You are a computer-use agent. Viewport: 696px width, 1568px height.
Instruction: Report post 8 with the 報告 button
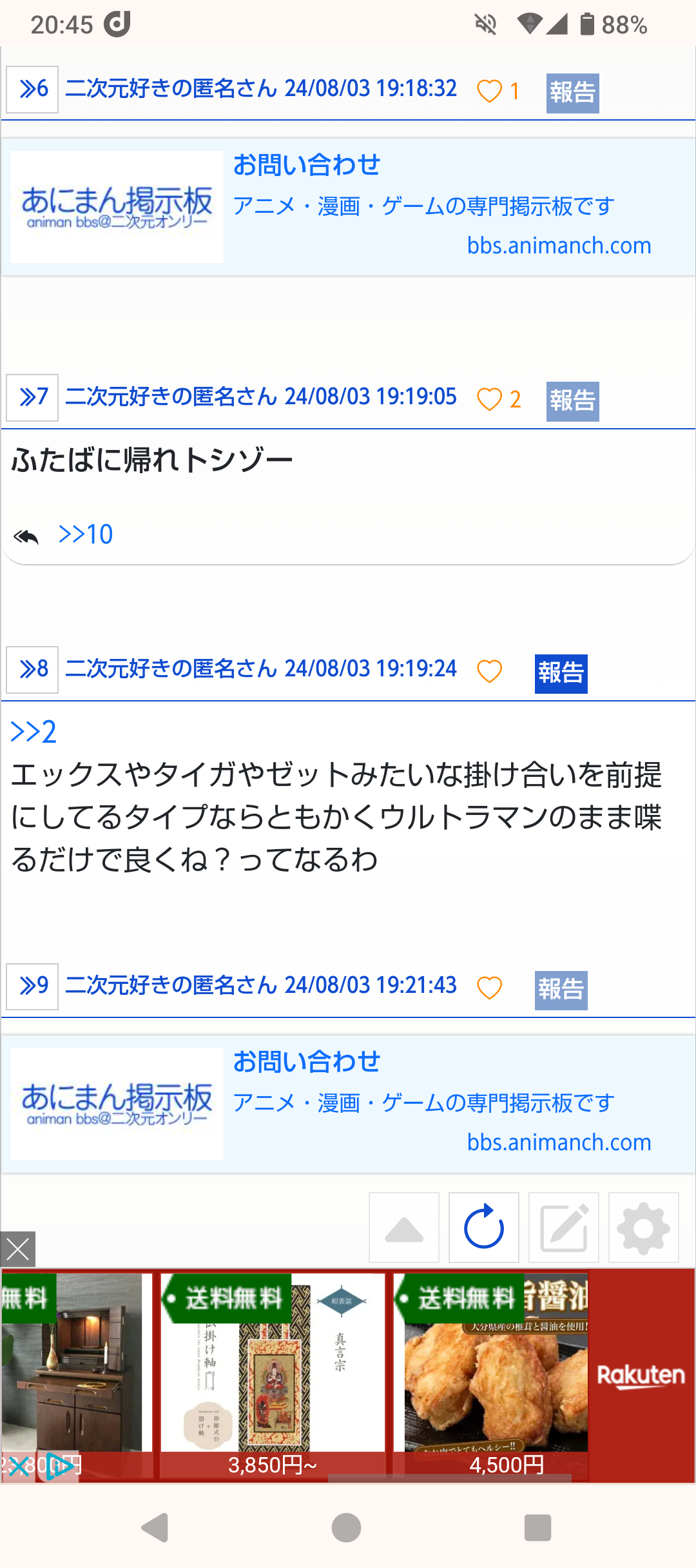(x=561, y=674)
